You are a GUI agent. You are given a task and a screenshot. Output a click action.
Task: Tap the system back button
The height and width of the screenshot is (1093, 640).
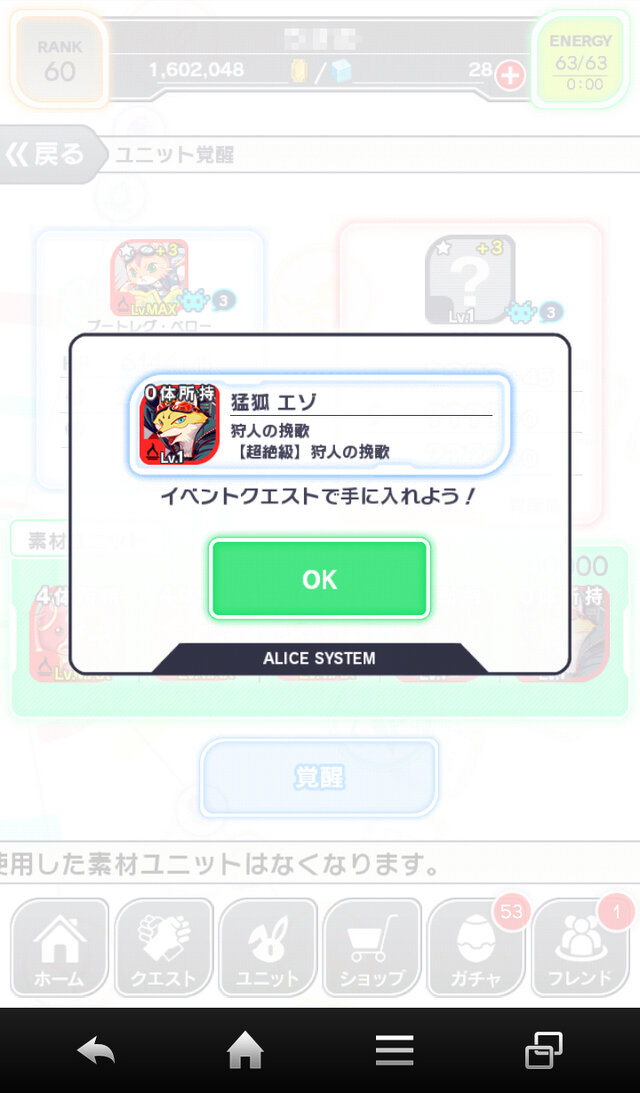click(x=97, y=1051)
